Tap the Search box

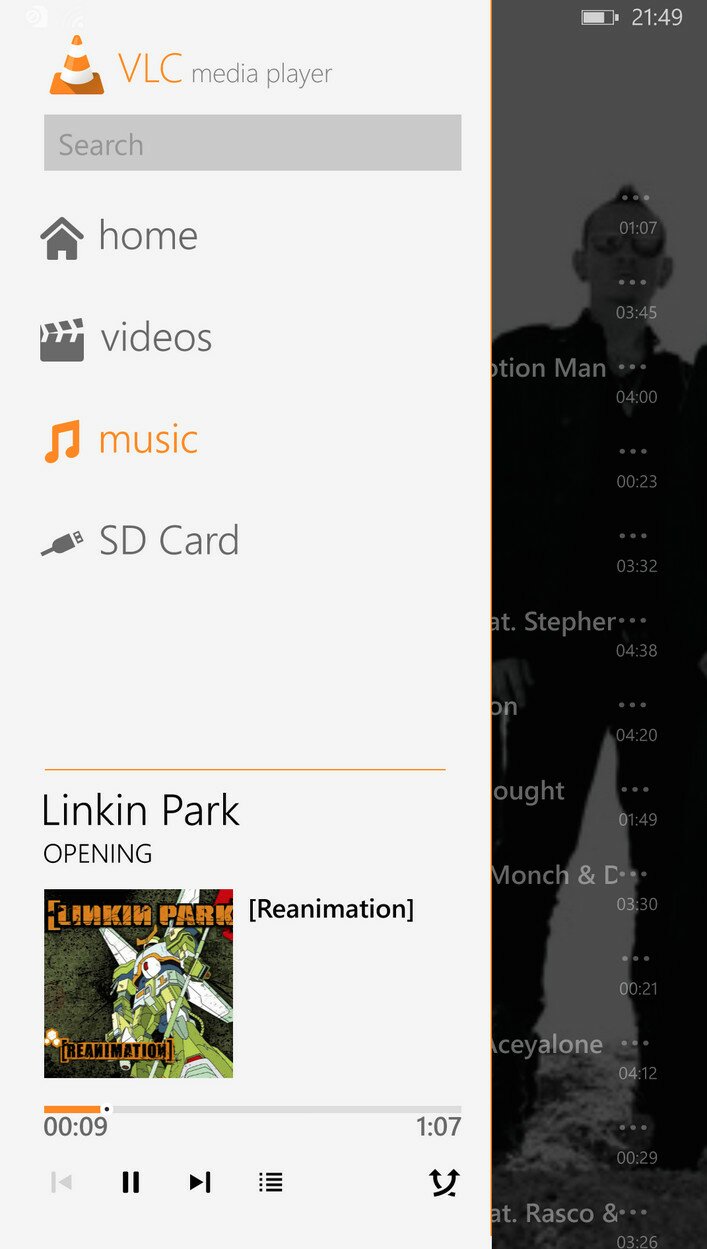(x=252, y=143)
